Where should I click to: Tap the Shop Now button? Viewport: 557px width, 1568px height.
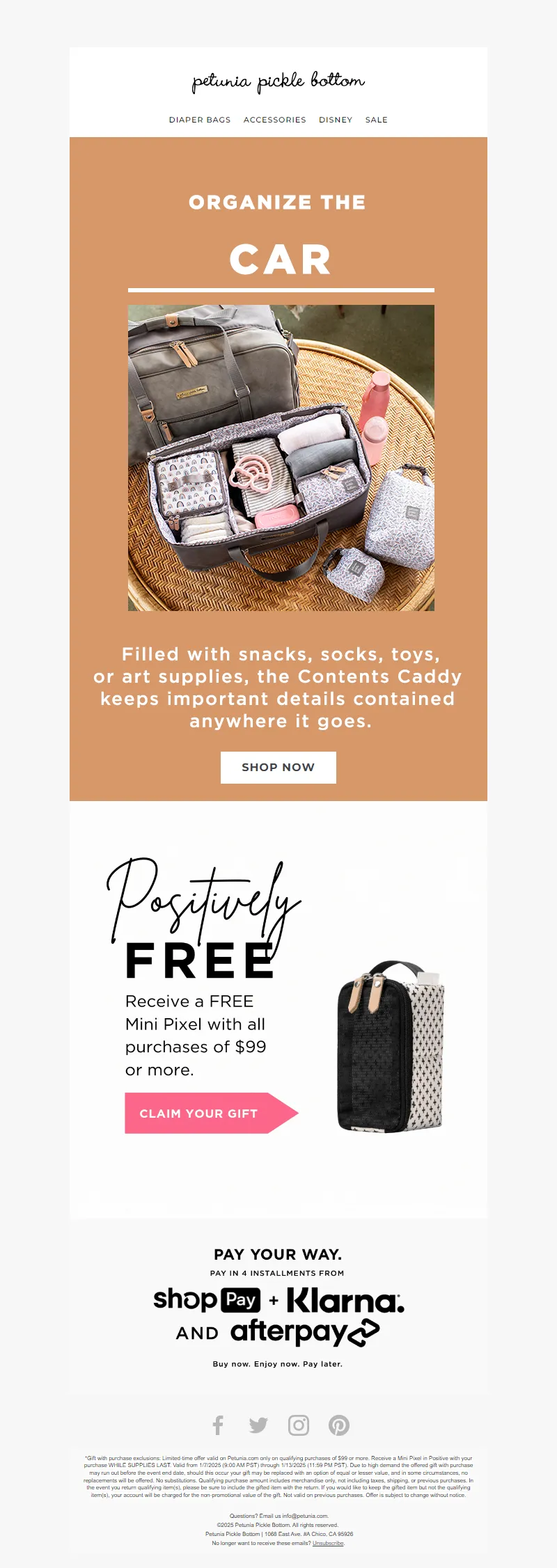click(278, 767)
